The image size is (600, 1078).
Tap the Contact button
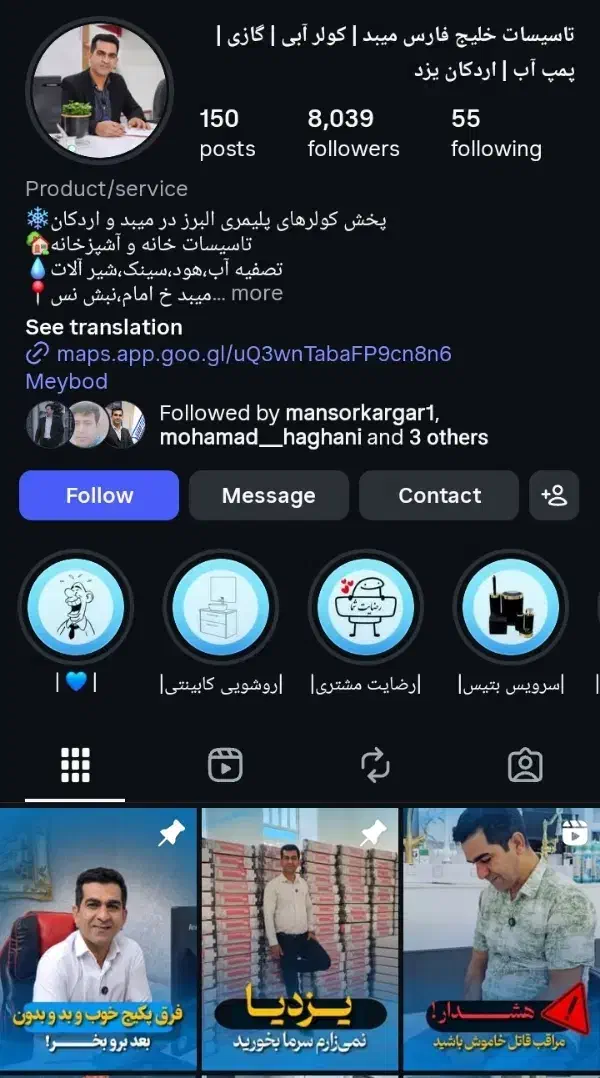pyautogui.click(x=439, y=495)
